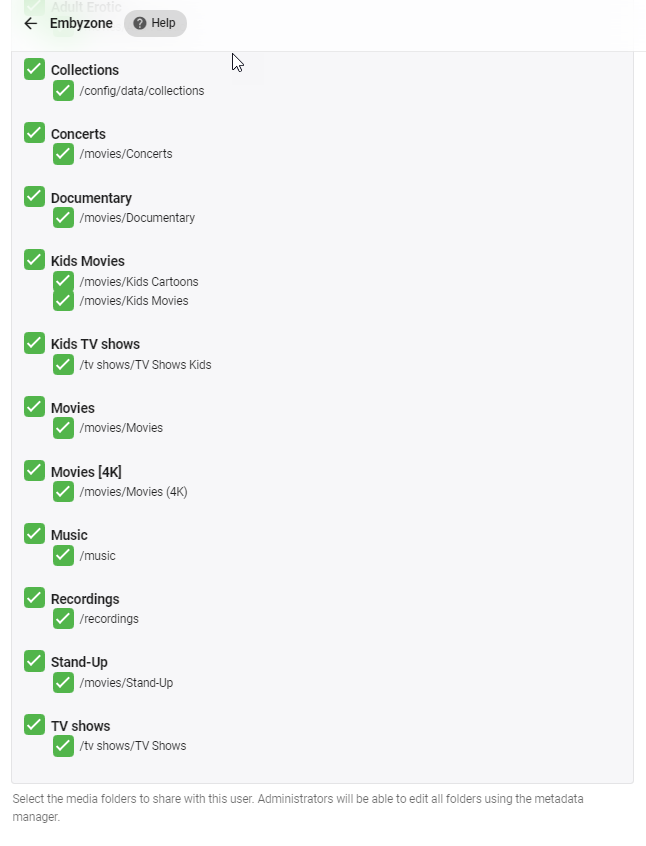646x846 pixels.
Task: Disable the Movies [4K] library checkbox
Action: click(35, 471)
